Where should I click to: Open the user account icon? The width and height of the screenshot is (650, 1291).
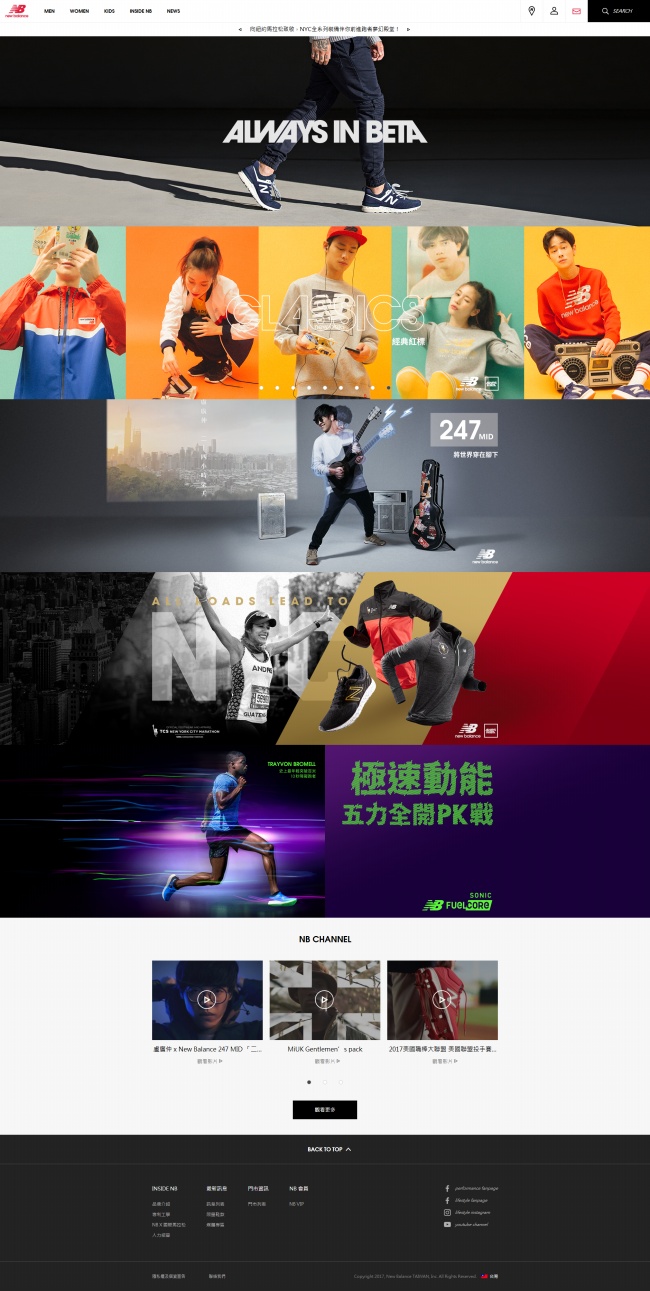554,11
